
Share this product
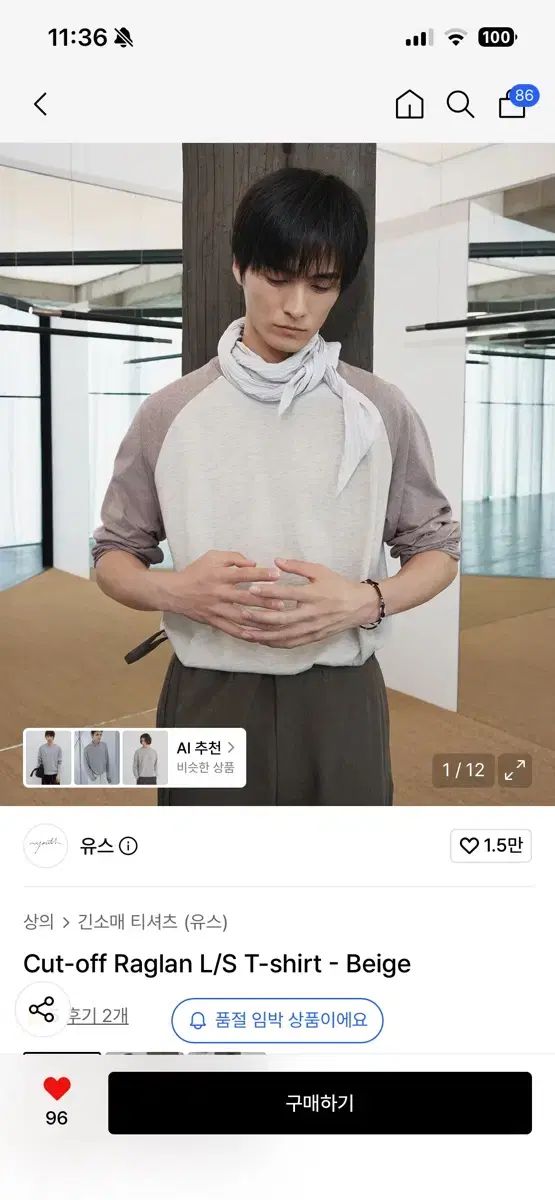click(x=42, y=1008)
